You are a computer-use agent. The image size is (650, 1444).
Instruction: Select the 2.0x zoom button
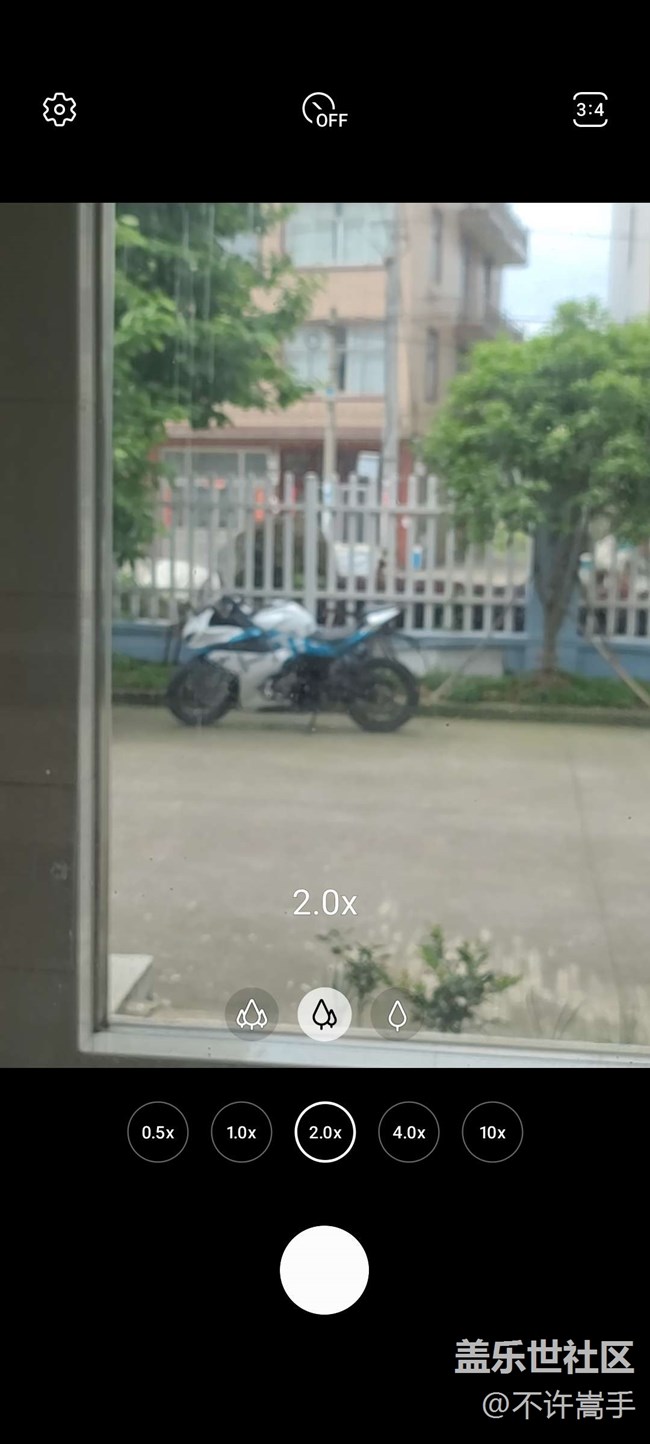point(325,1132)
